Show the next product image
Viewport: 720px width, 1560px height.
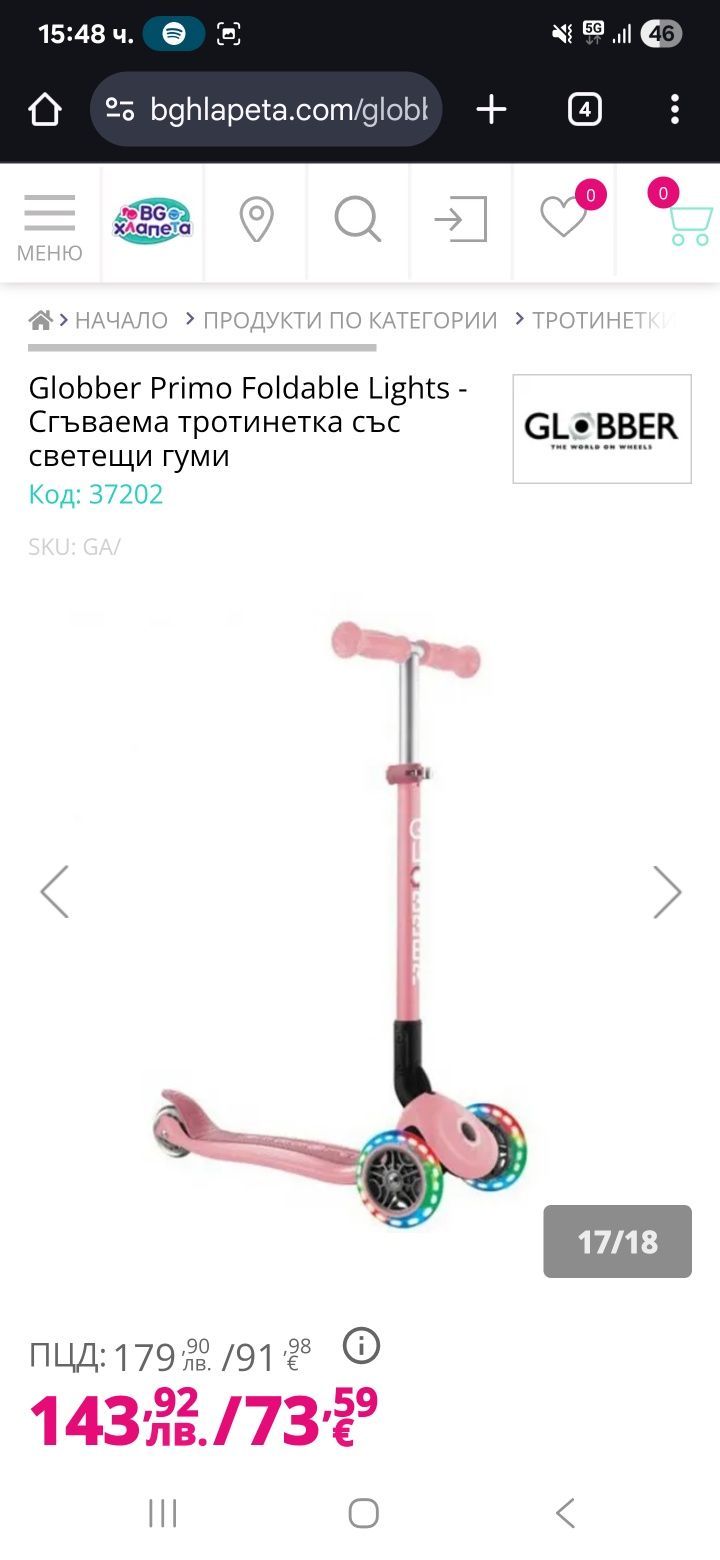pyautogui.click(x=667, y=891)
